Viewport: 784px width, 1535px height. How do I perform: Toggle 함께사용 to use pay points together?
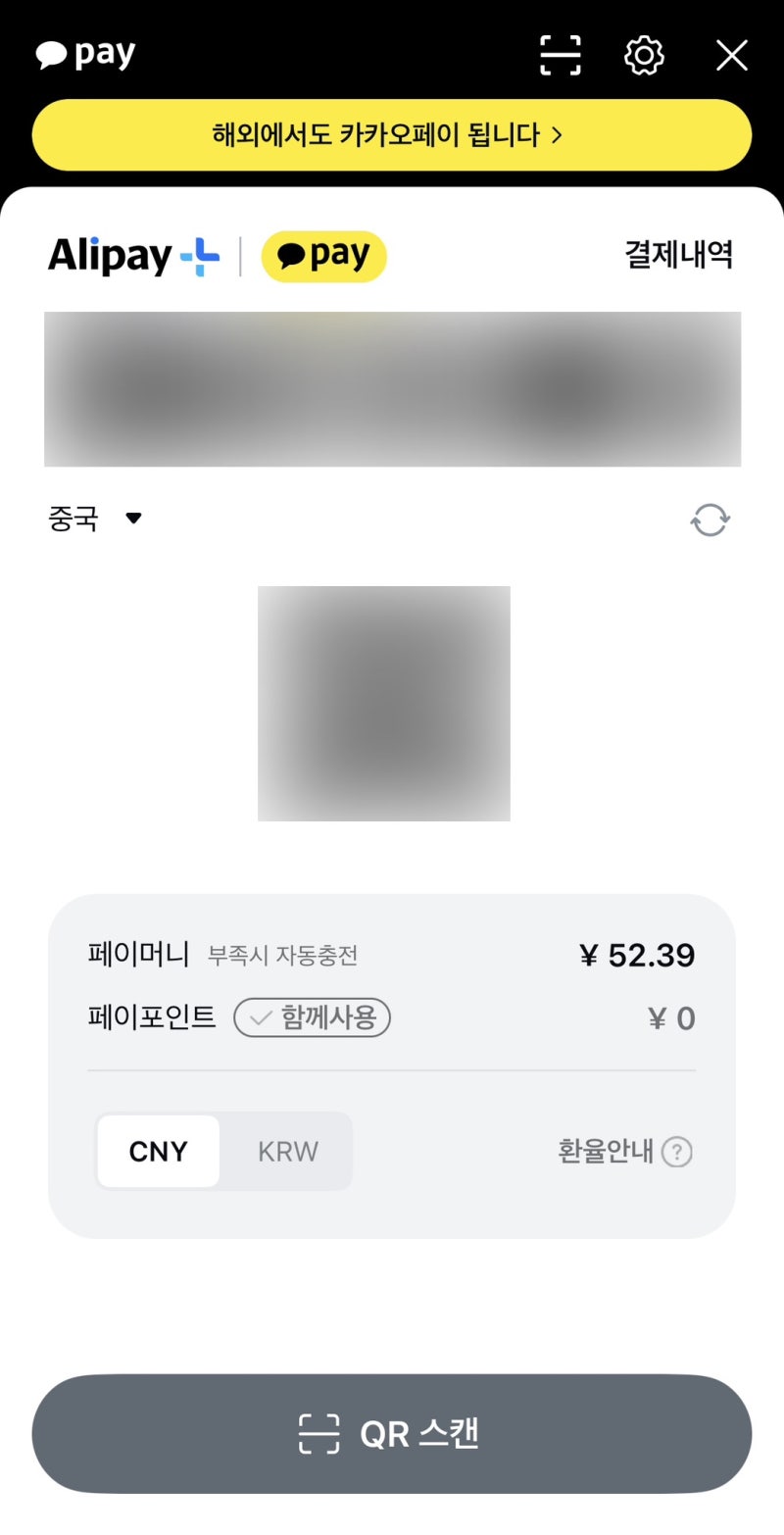point(311,1018)
